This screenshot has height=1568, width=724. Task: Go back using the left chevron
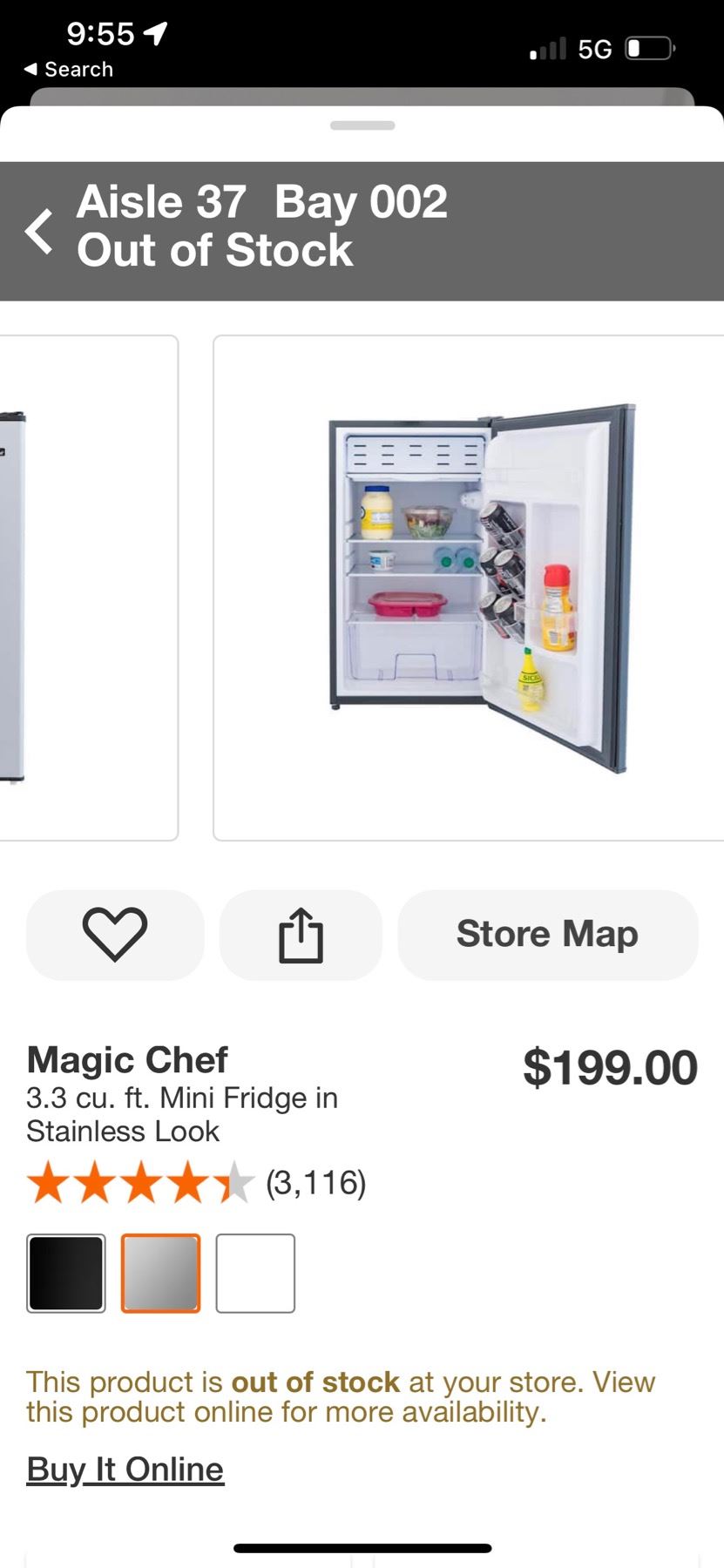(39, 232)
